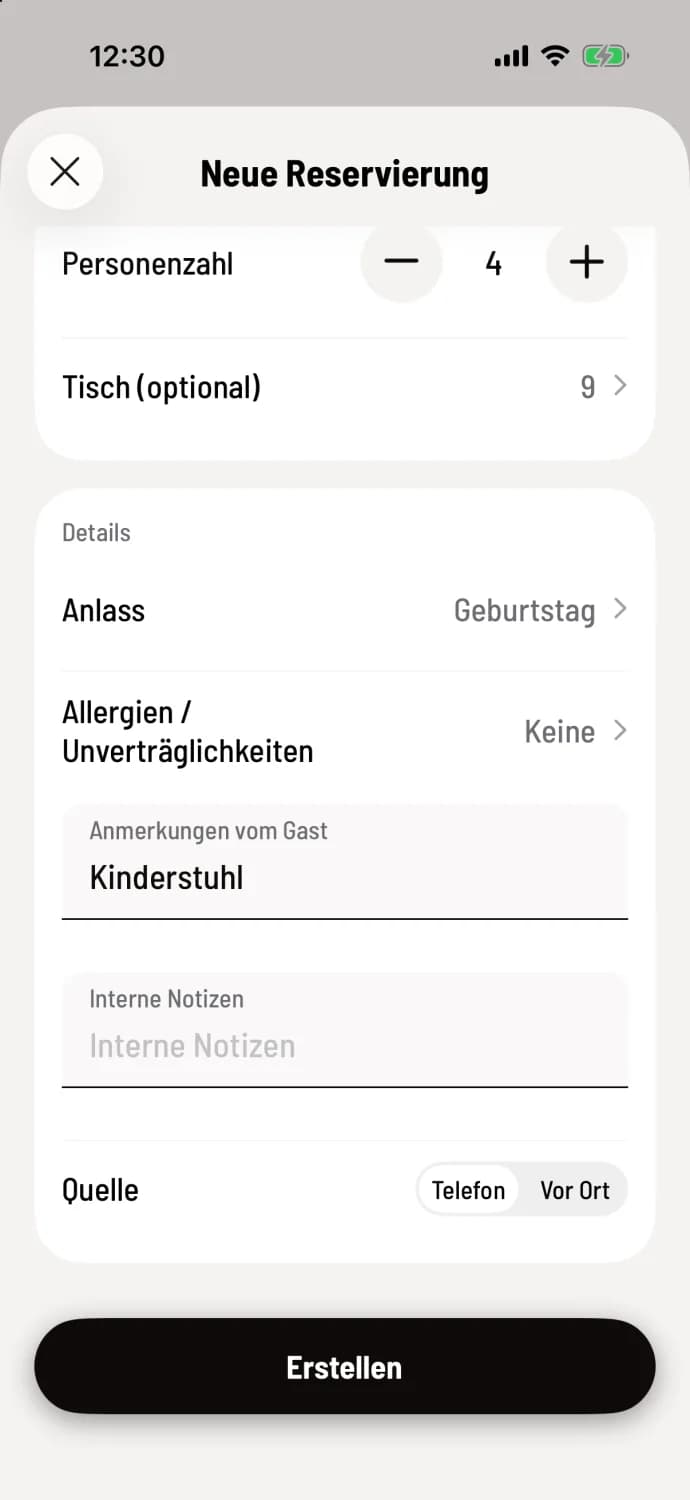Tap the Interne Notizen text field
Image resolution: width=690 pixels, height=1500 pixels.
click(345, 1029)
